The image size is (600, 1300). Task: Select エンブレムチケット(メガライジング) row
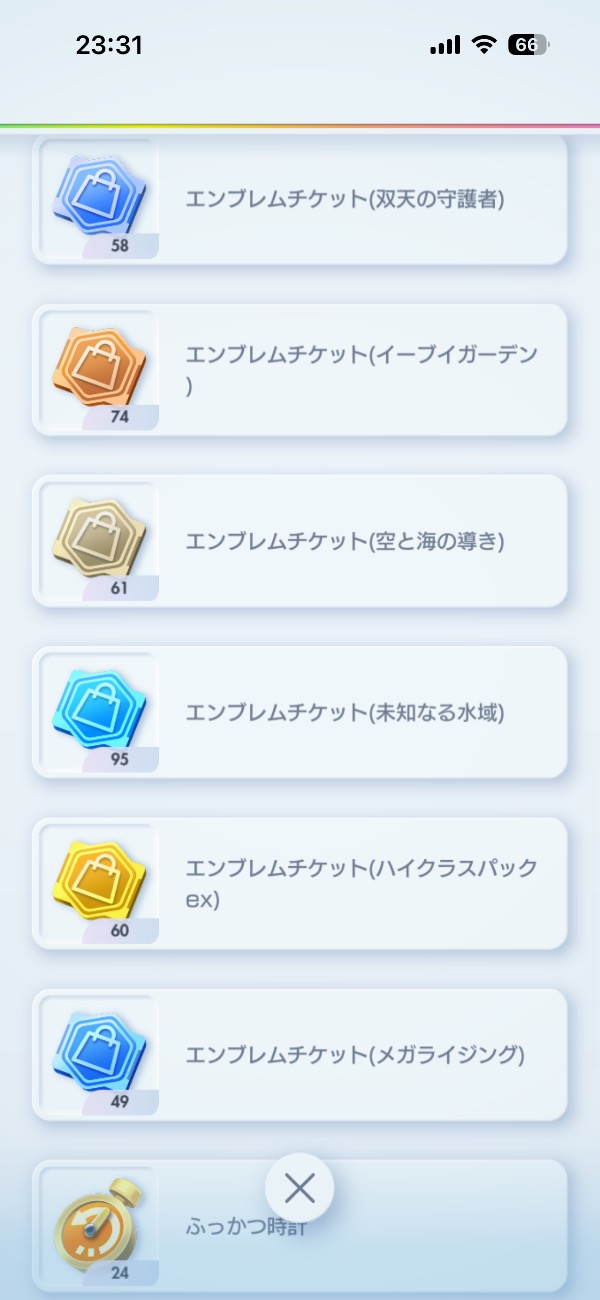pos(300,1054)
